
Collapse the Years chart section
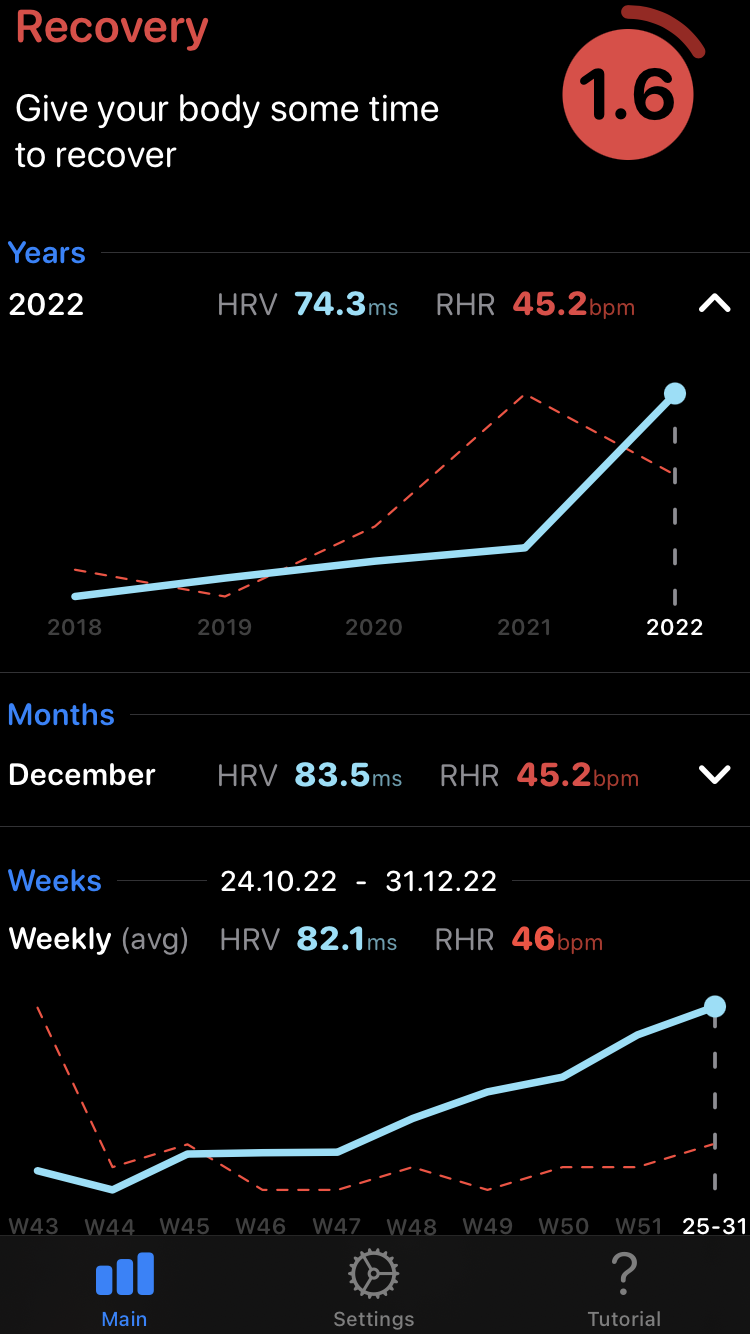point(714,304)
